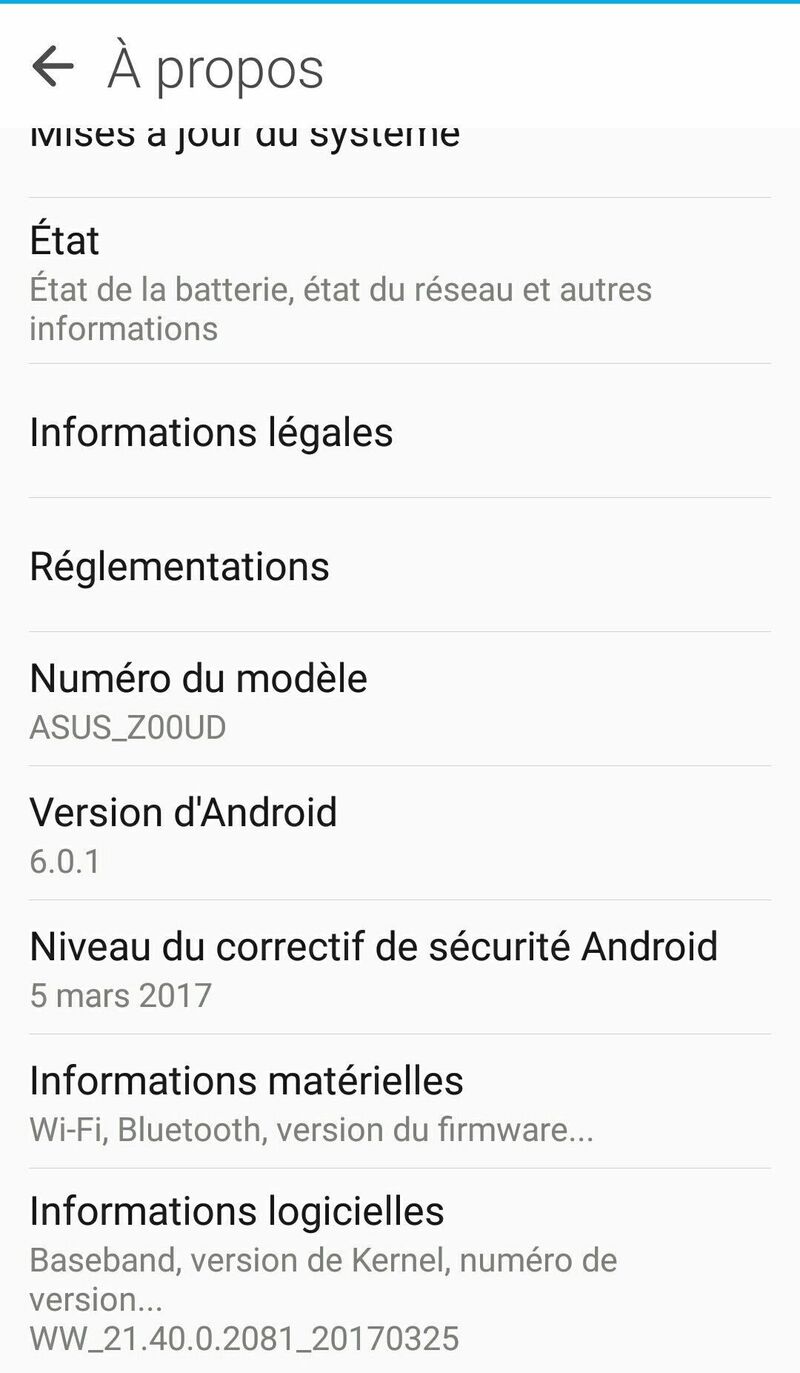The width and height of the screenshot is (800, 1373).
Task: Open Informations logicielles
Action: click(400, 1270)
